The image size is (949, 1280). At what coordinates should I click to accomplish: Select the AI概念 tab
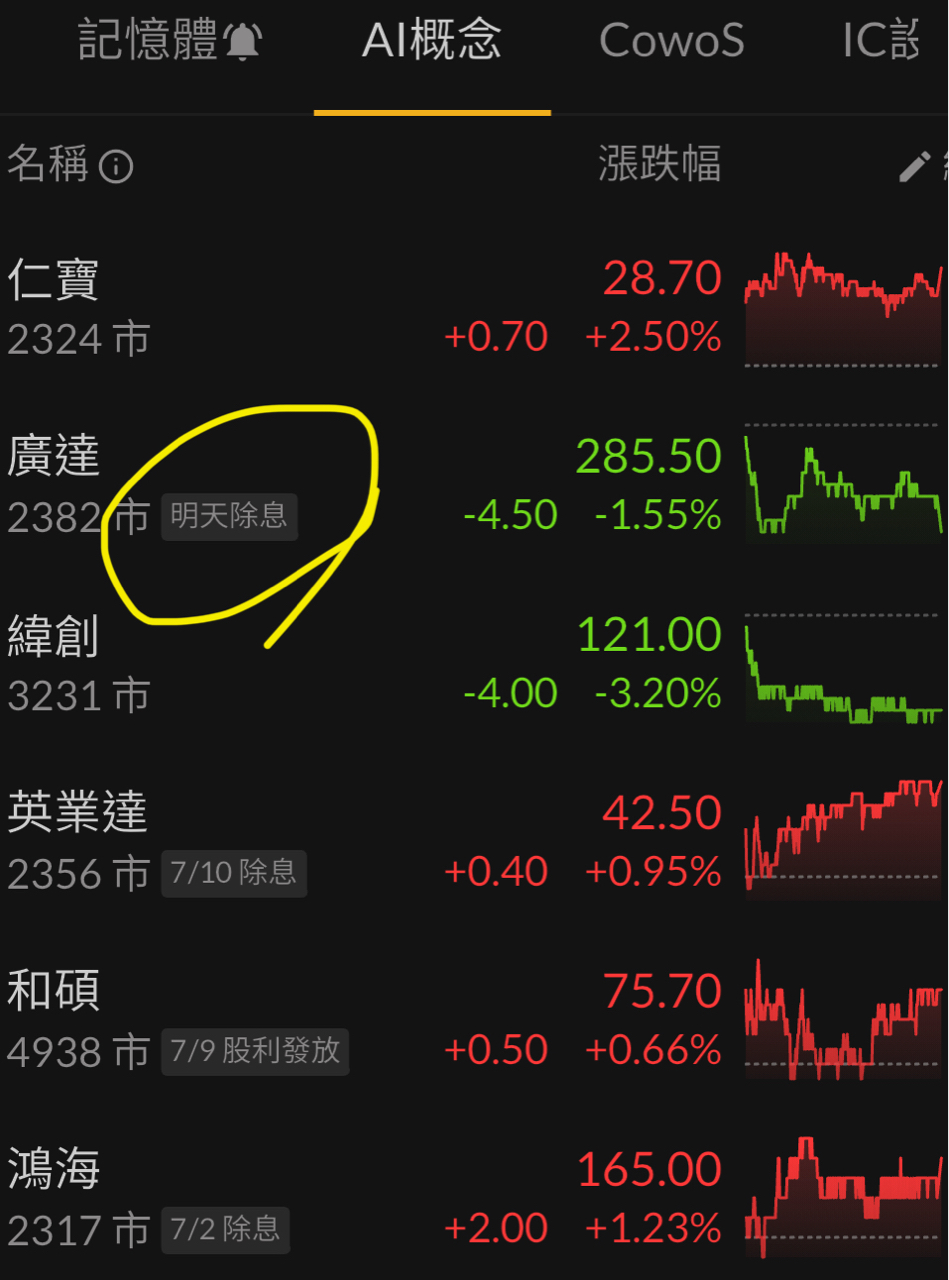432,40
